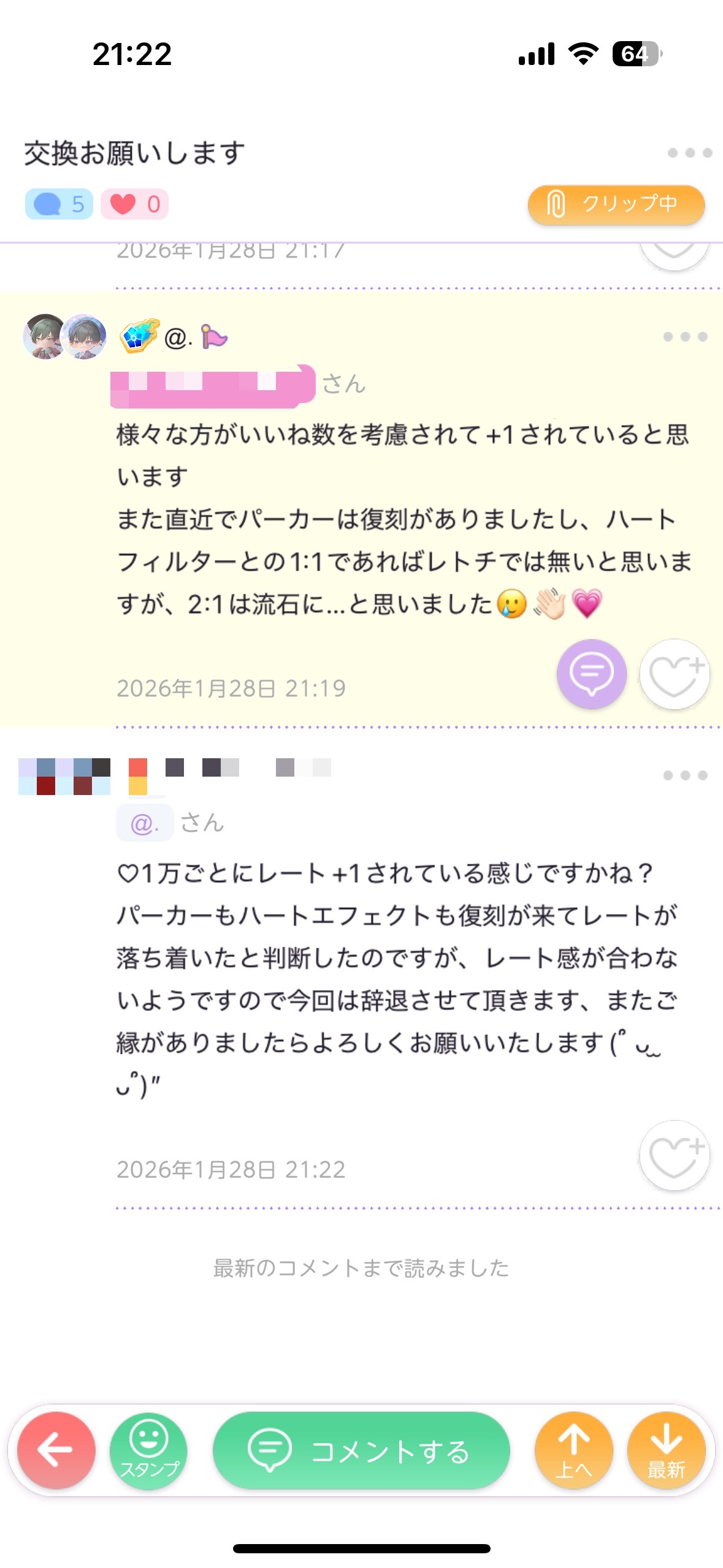Open options menu for the 21:19 comment
723x1568 pixels.
coord(685,337)
